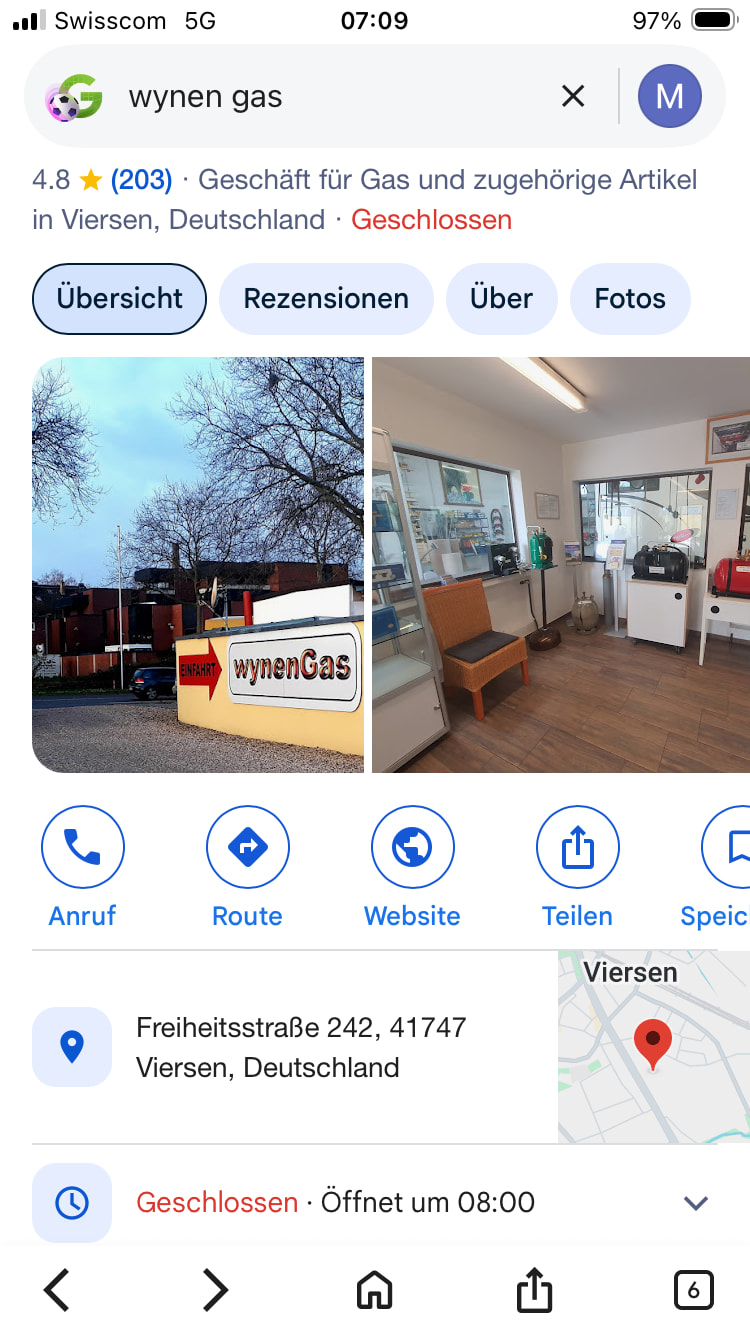This screenshot has height=1334, width=750.
Task: Select the Übersicht tab
Action: 119,298
